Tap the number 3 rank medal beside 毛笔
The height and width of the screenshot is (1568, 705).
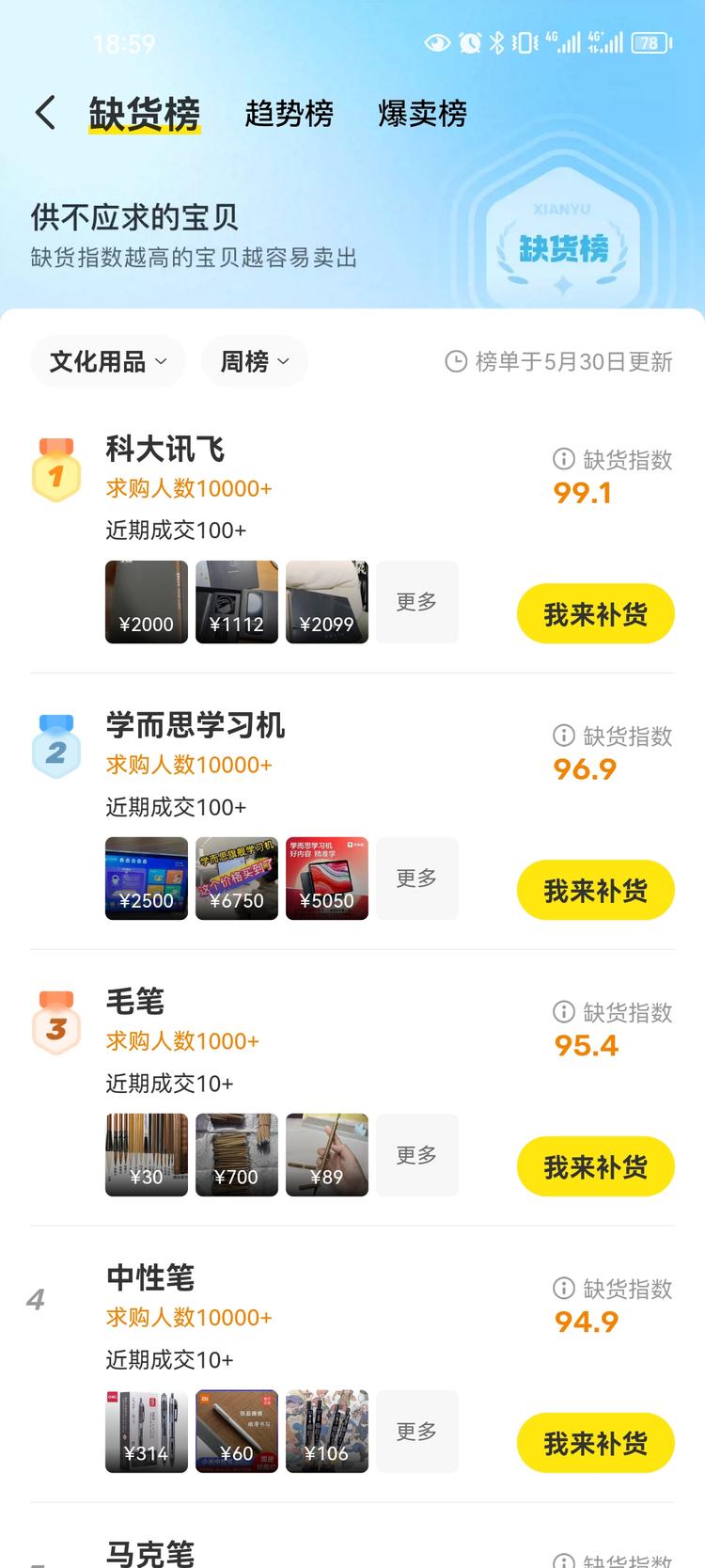click(x=56, y=1023)
